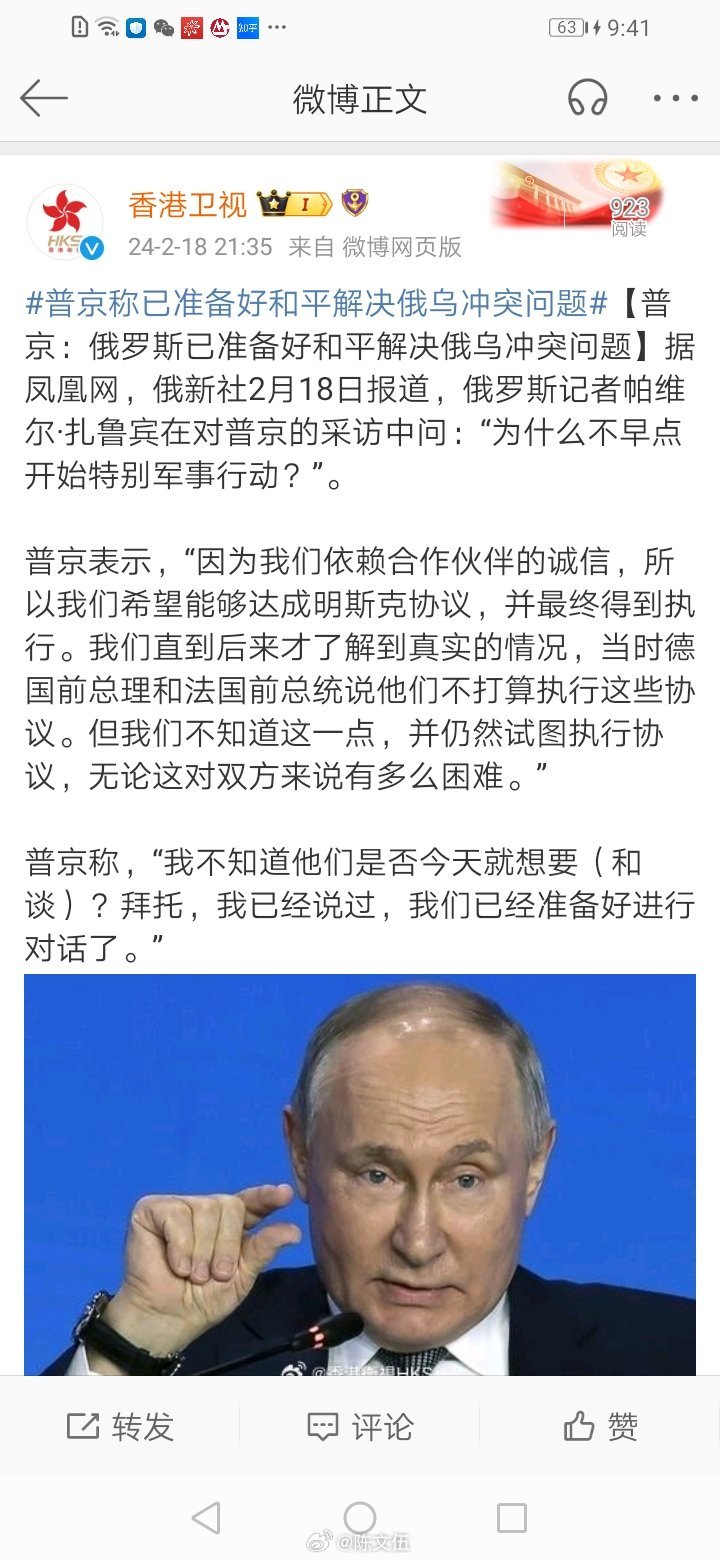Image resolution: width=720 pixels, height=1560 pixels.
Task: Open the 香港卫视 account name
Action: pos(187,205)
